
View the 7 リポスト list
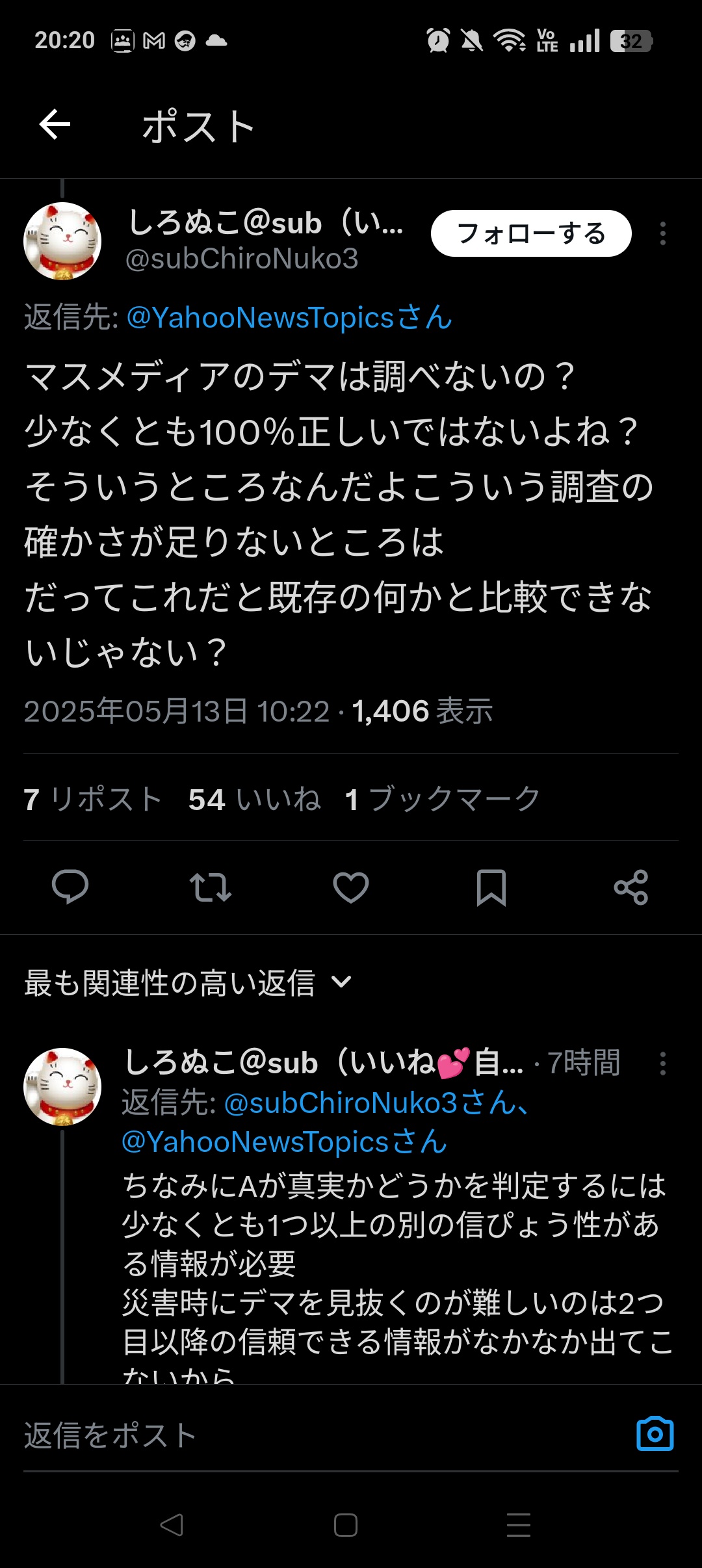92,799
